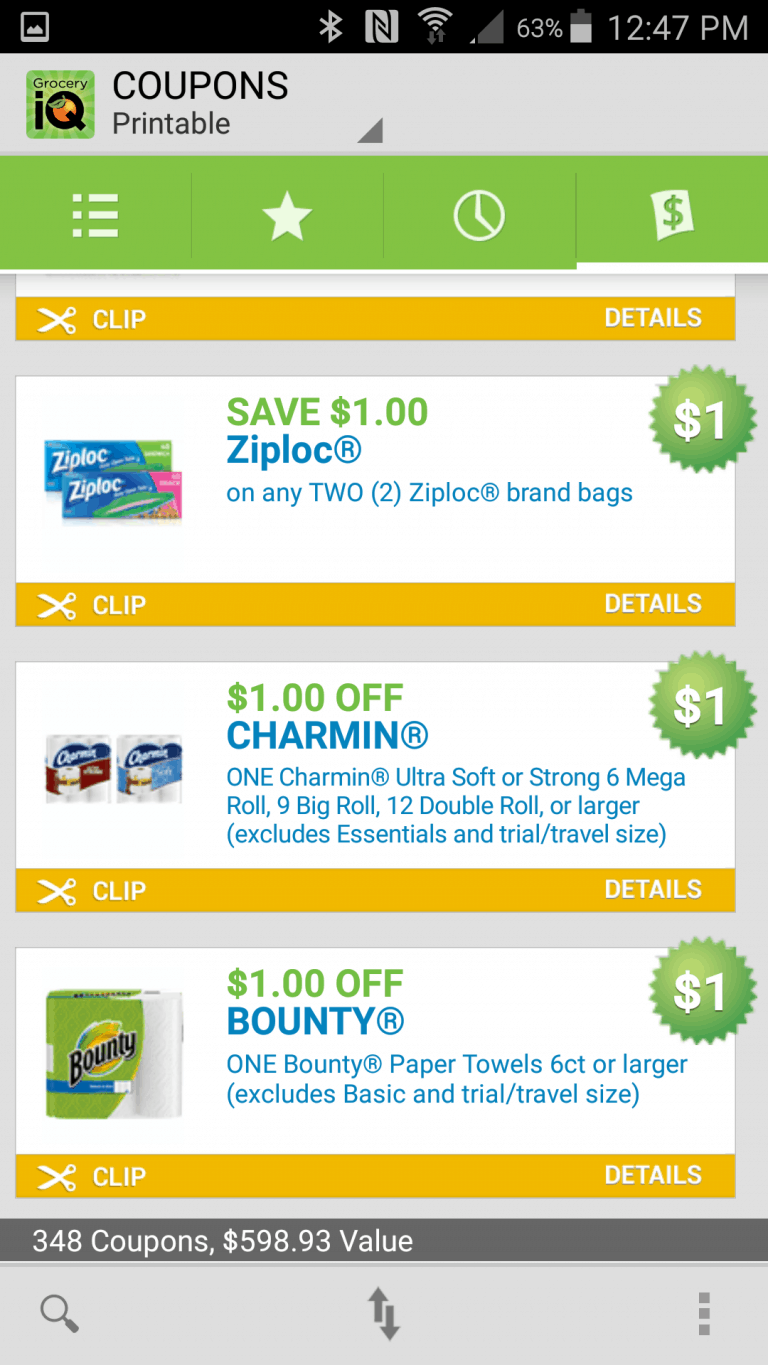This screenshot has height=1365, width=768.
Task: View details of the Bounty coupon
Action: click(x=653, y=1176)
